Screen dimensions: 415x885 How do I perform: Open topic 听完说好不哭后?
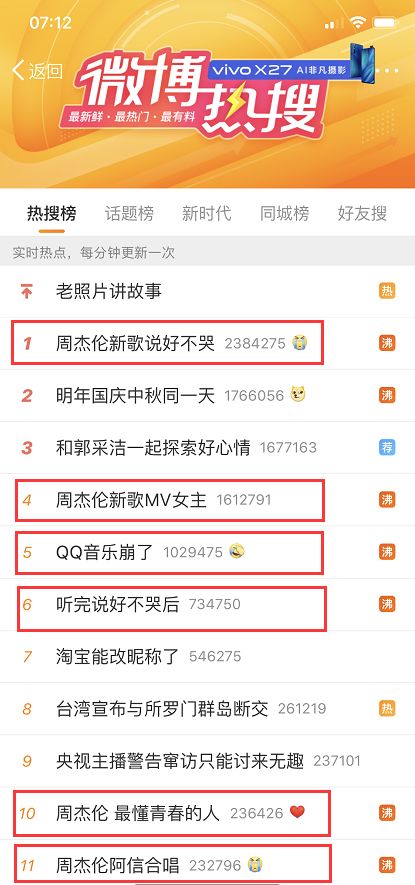[207, 604]
